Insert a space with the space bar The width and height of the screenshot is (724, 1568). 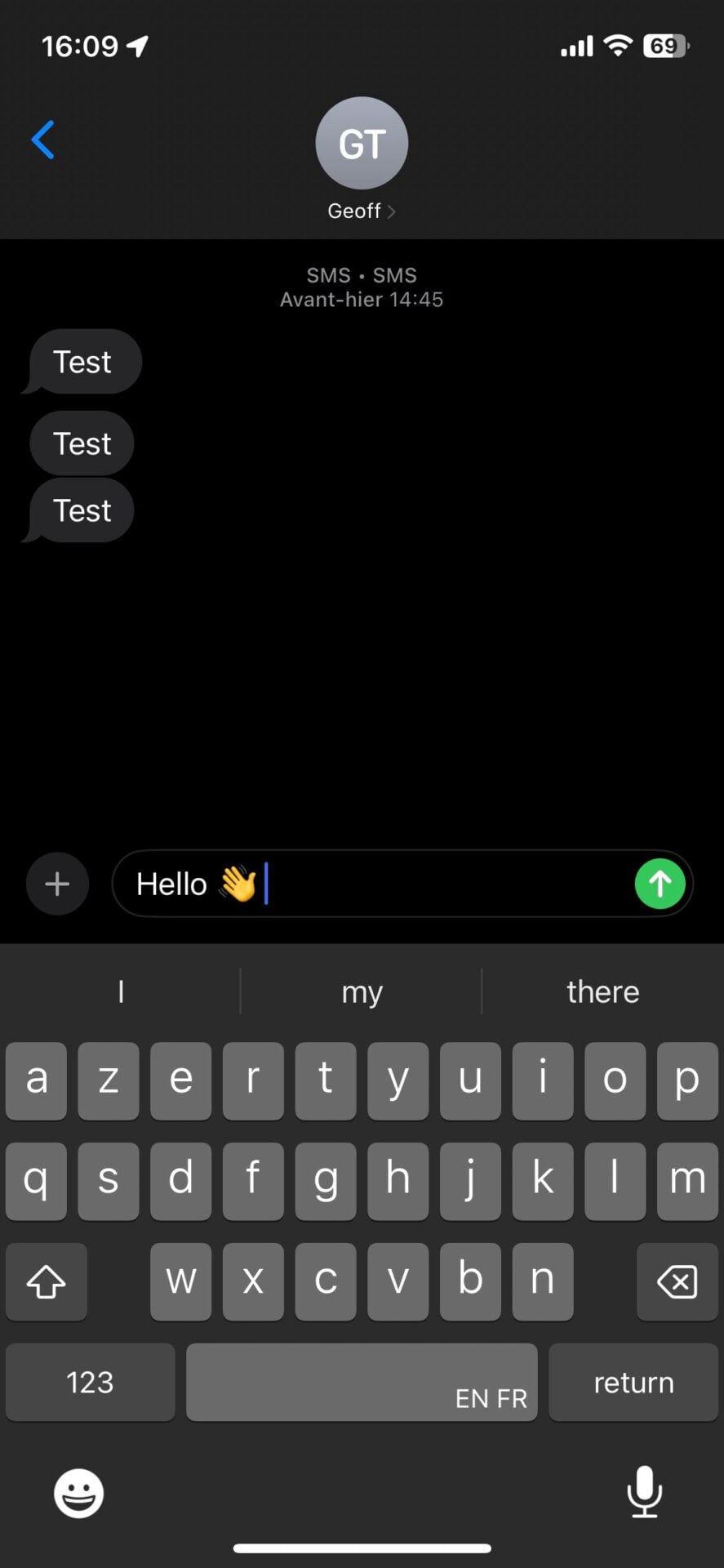[362, 1383]
